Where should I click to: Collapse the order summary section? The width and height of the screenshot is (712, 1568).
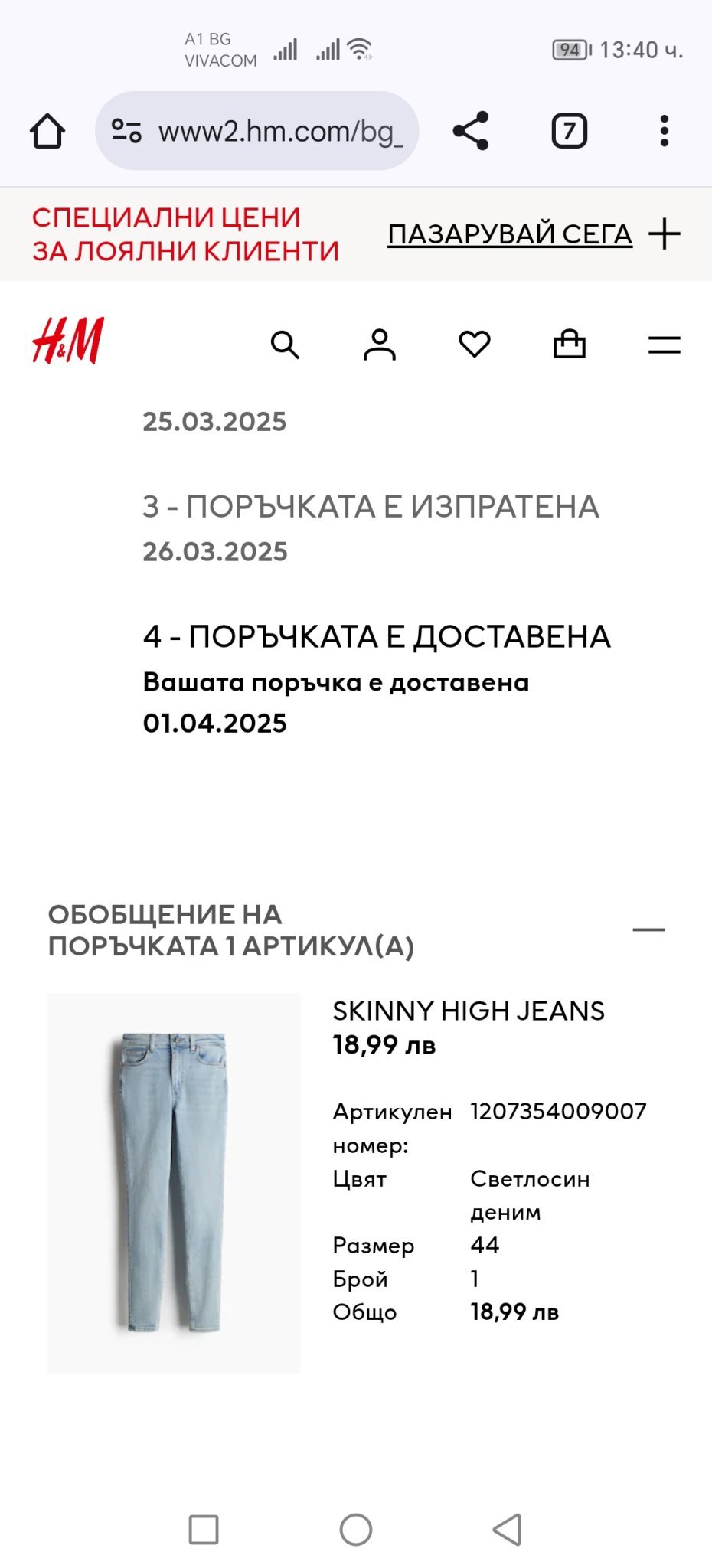pyautogui.click(x=648, y=929)
